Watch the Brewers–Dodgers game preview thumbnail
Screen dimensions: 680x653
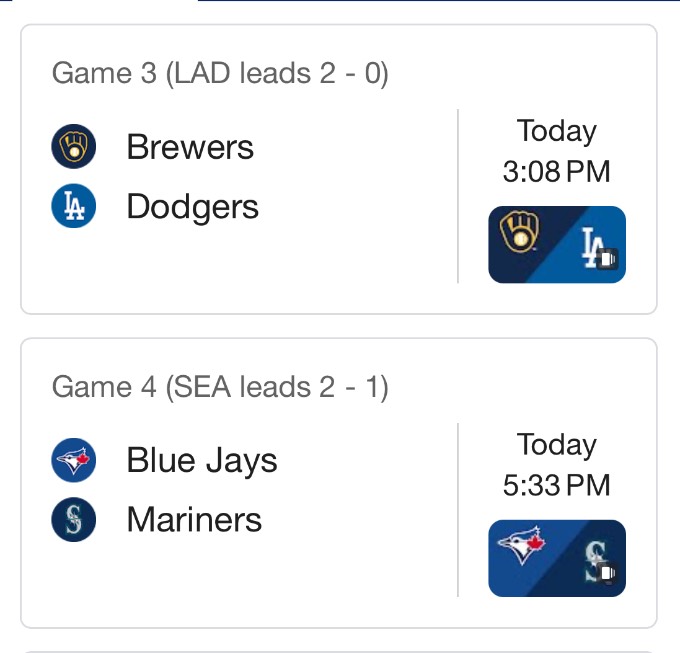point(557,244)
